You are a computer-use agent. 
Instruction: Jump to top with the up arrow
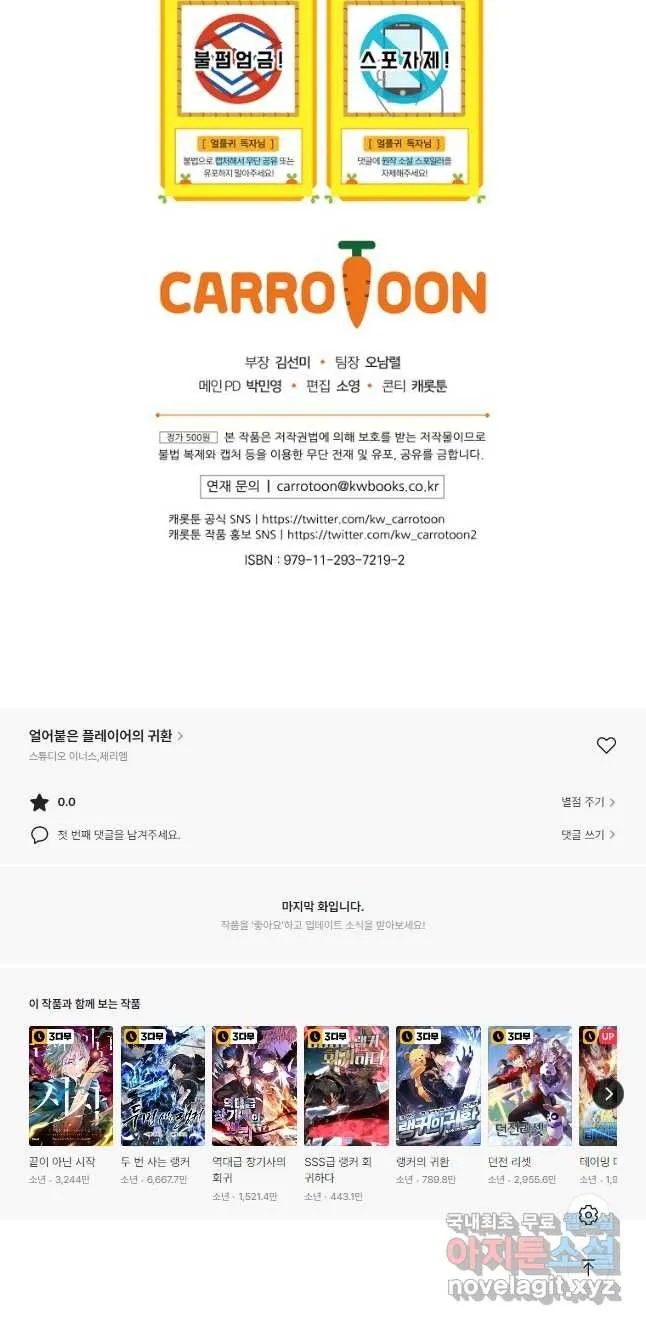589,1267
